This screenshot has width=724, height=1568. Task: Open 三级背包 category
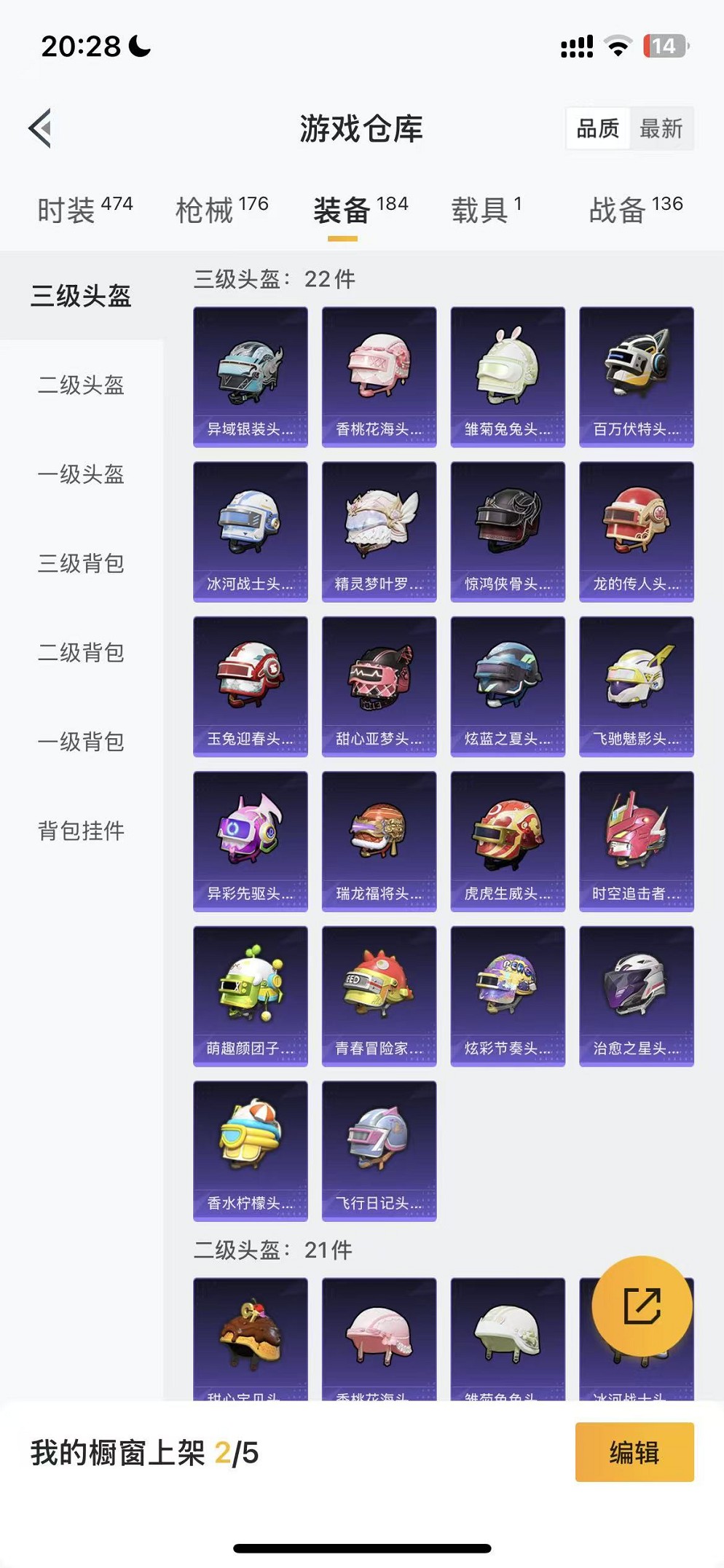point(81,563)
